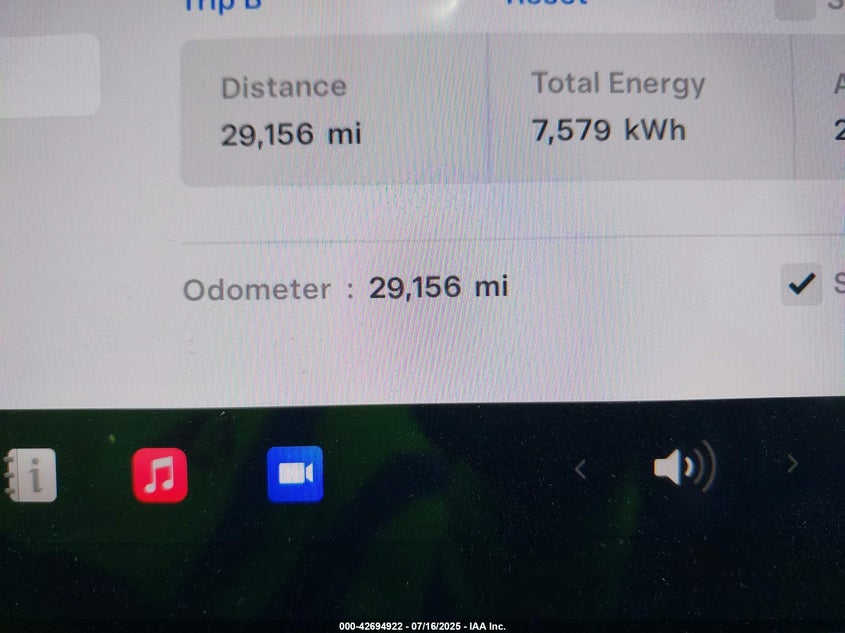This screenshot has width=845, height=633.
Task: Tap the volume speaker icon
Action: (683, 467)
